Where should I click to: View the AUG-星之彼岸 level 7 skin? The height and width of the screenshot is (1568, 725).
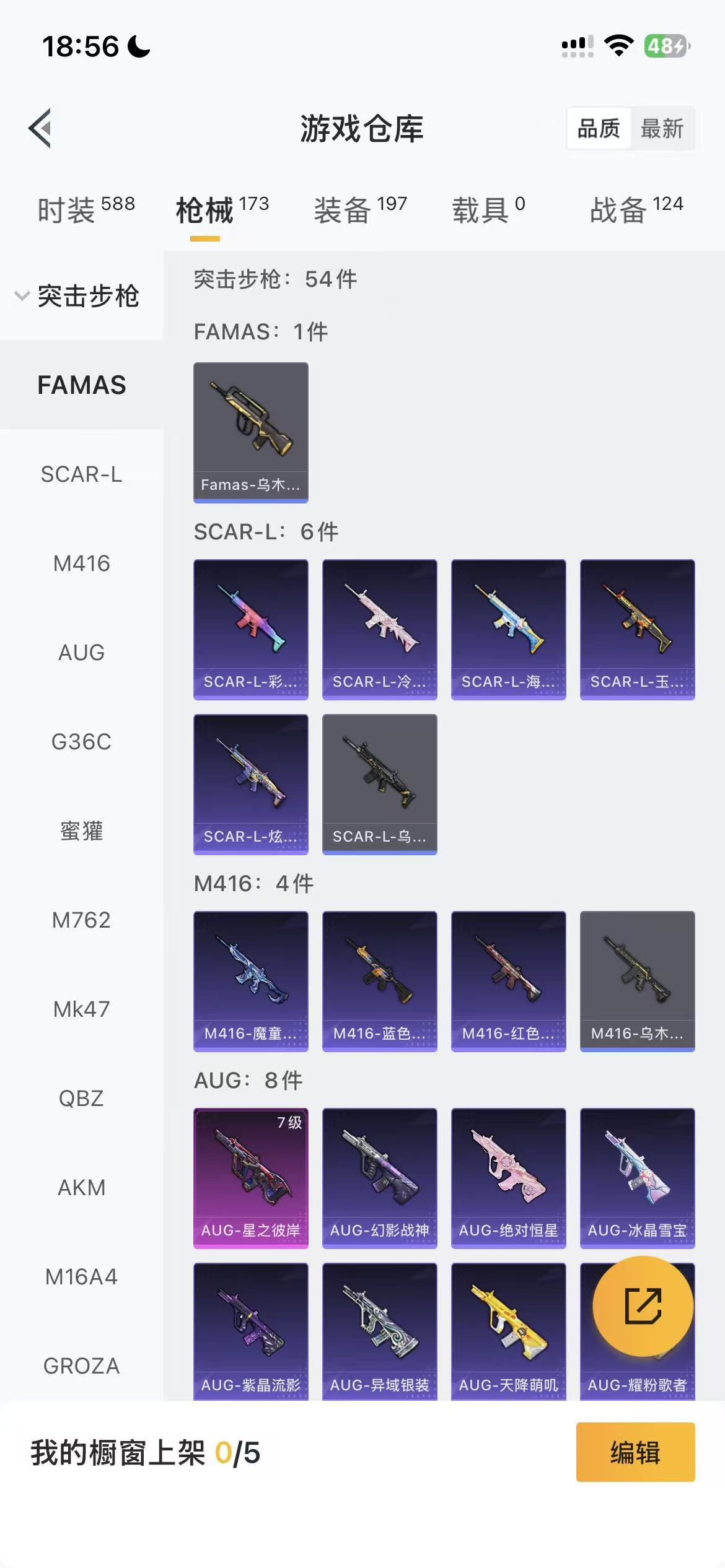tap(250, 1178)
